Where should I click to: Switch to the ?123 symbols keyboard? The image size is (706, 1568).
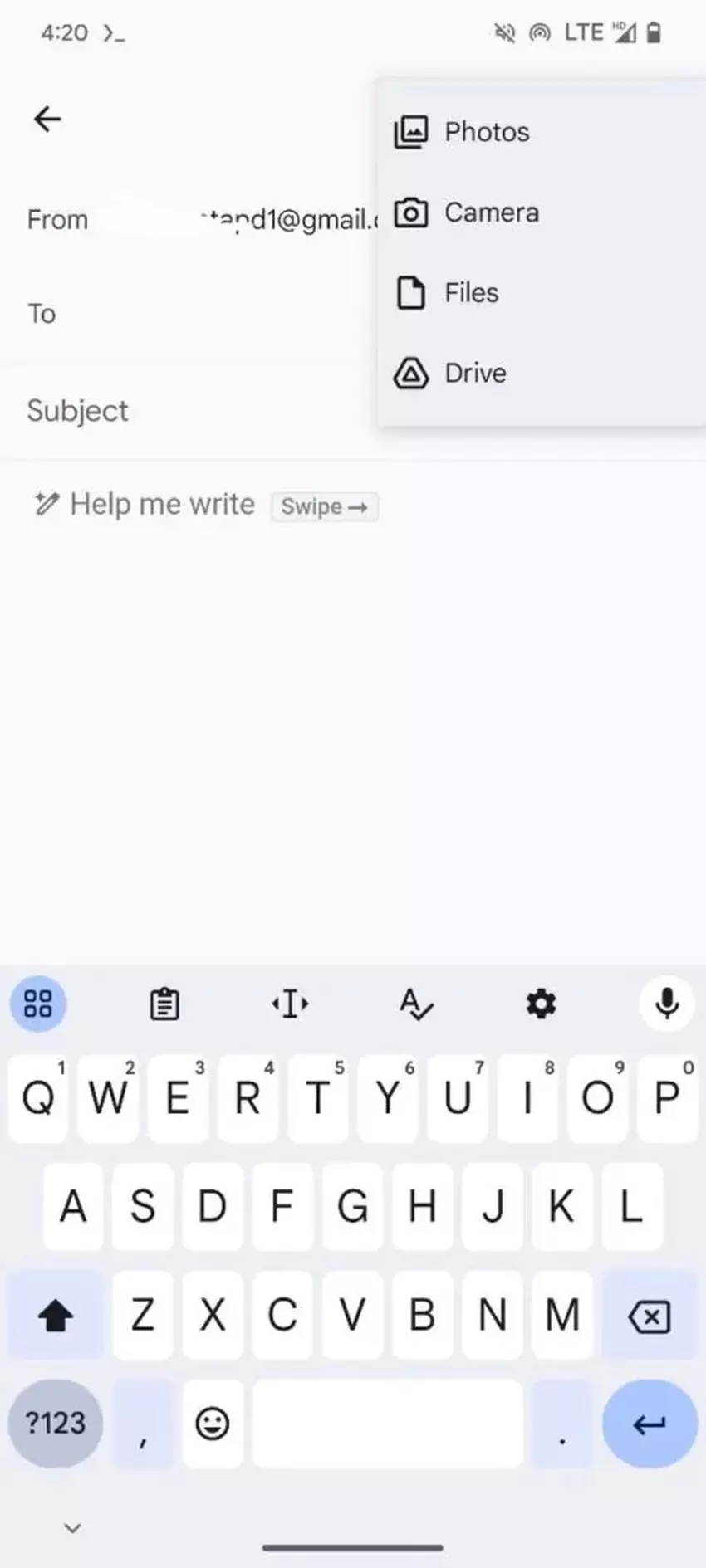pyautogui.click(x=55, y=1423)
